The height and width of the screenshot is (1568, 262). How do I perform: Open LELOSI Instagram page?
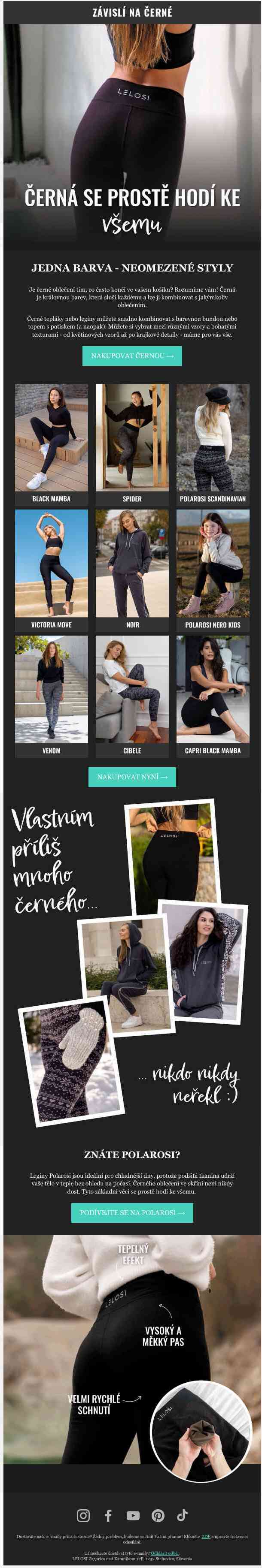pyautogui.click(x=83, y=1515)
